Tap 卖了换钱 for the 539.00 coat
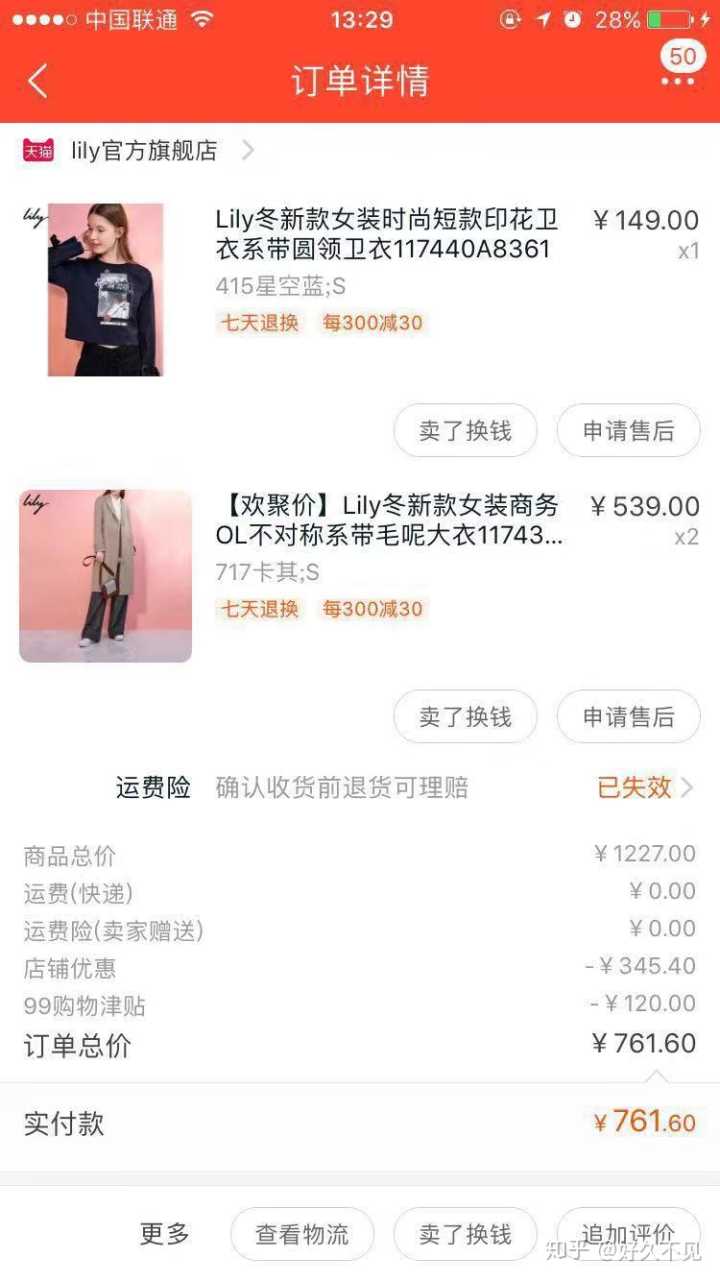Screen dimensions: 720x1281 pos(465,717)
